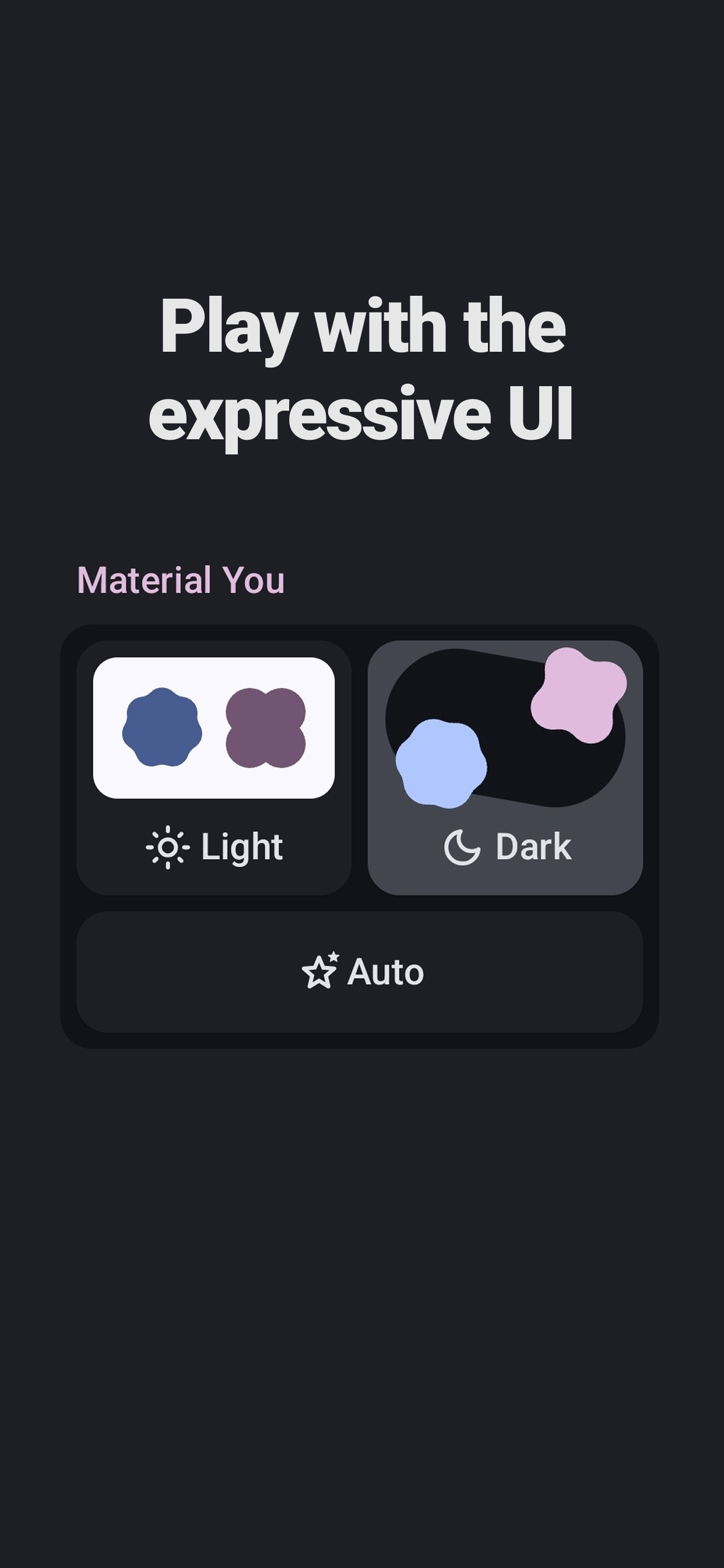Choose the Dark theme option
Image resolution: width=724 pixels, height=1568 pixels.
pos(505,767)
